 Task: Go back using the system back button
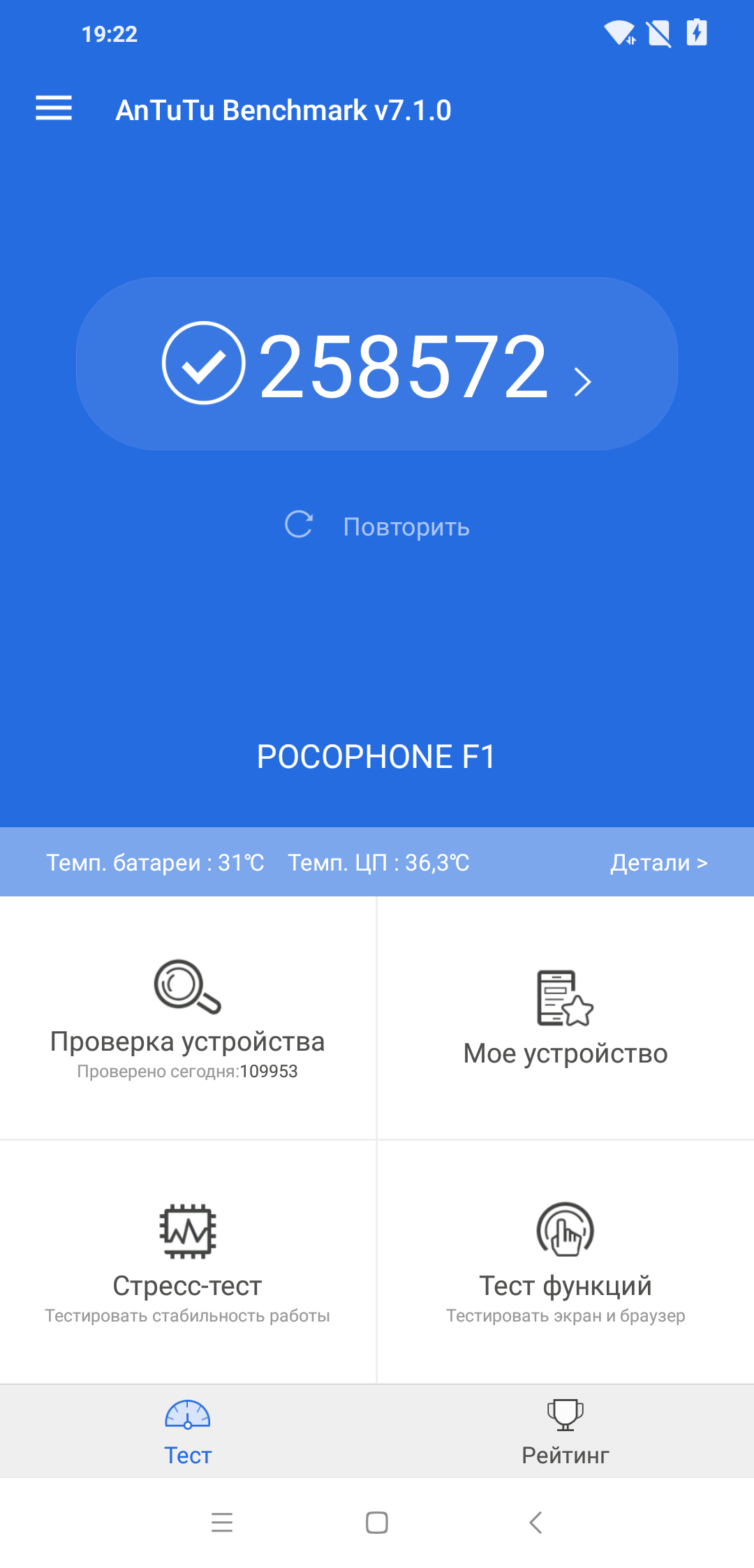535,1523
